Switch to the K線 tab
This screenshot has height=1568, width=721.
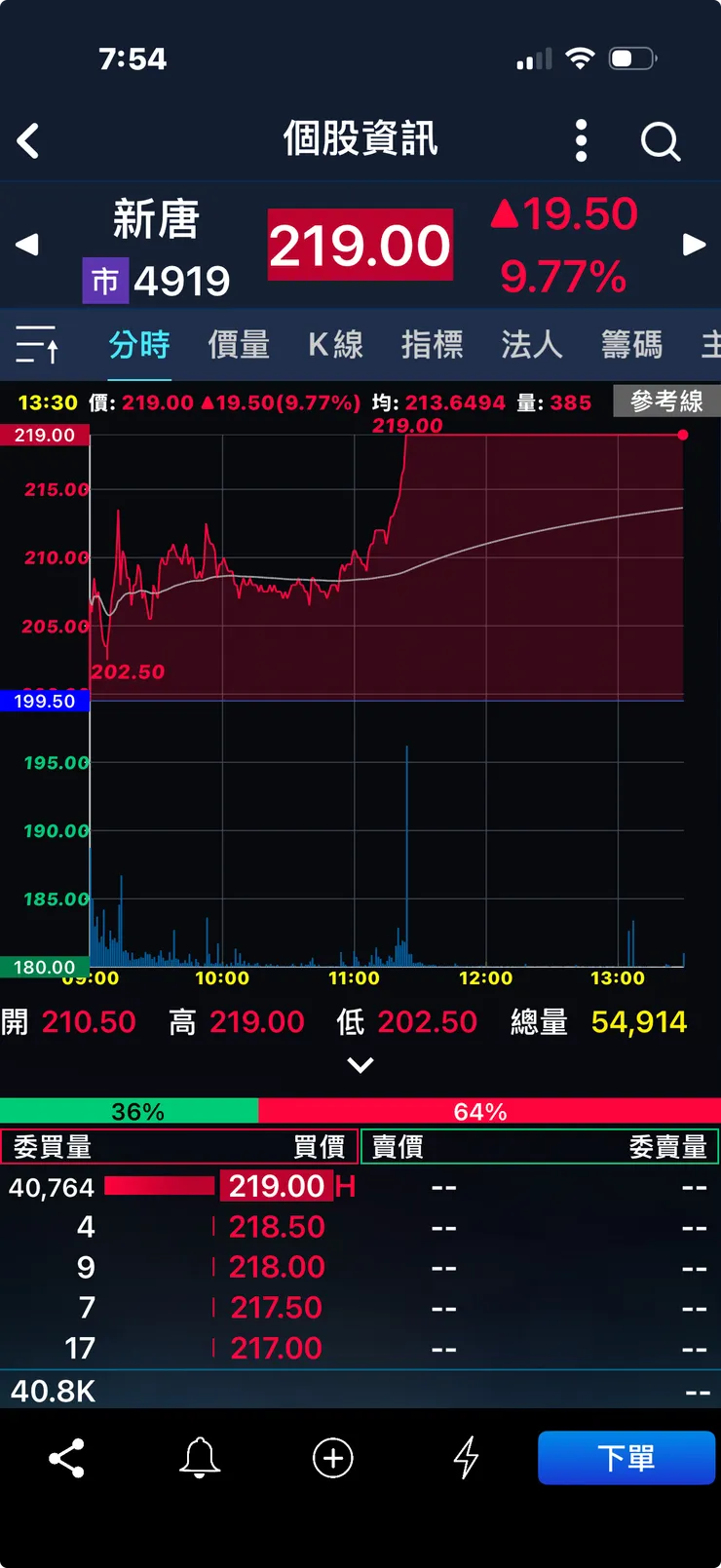tap(335, 345)
